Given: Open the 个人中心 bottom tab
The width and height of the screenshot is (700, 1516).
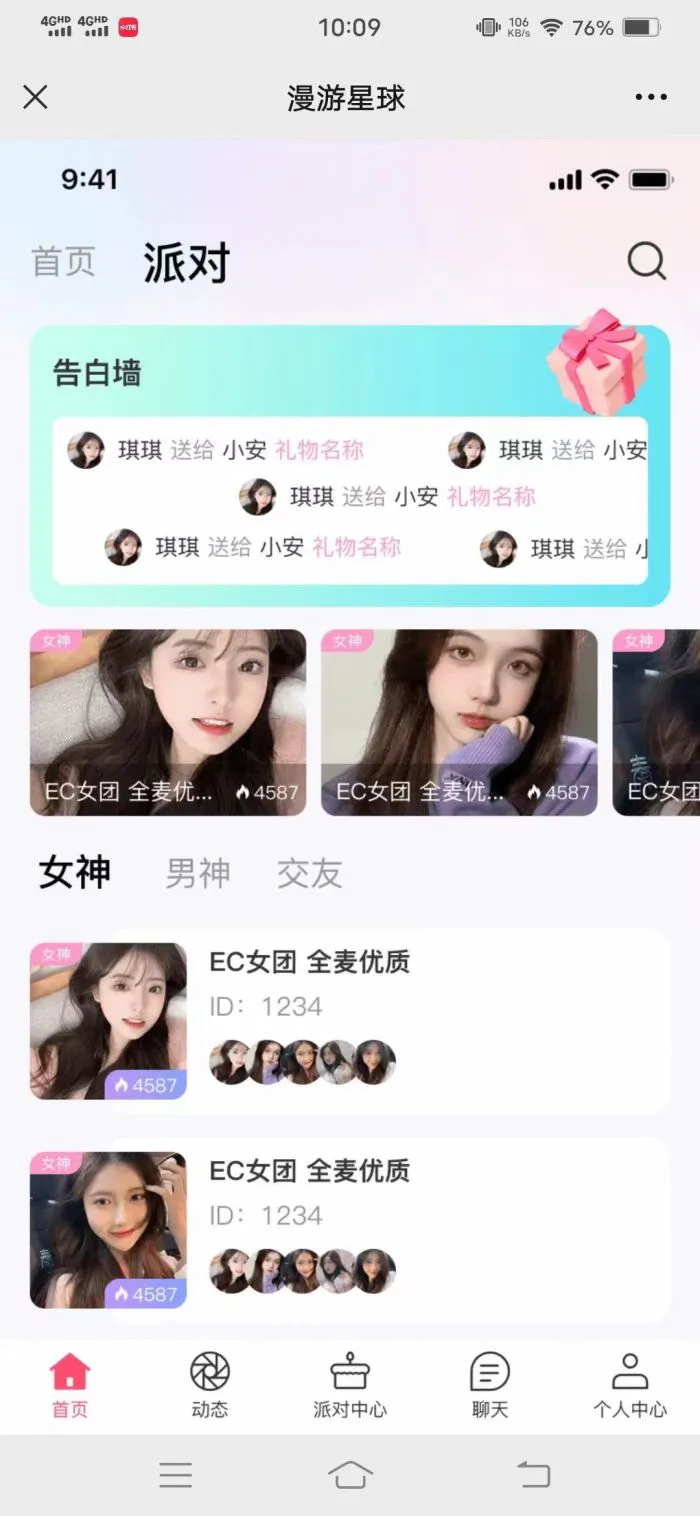Looking at the screenshot, I should pyautogui.click(x=630, y=1385).
